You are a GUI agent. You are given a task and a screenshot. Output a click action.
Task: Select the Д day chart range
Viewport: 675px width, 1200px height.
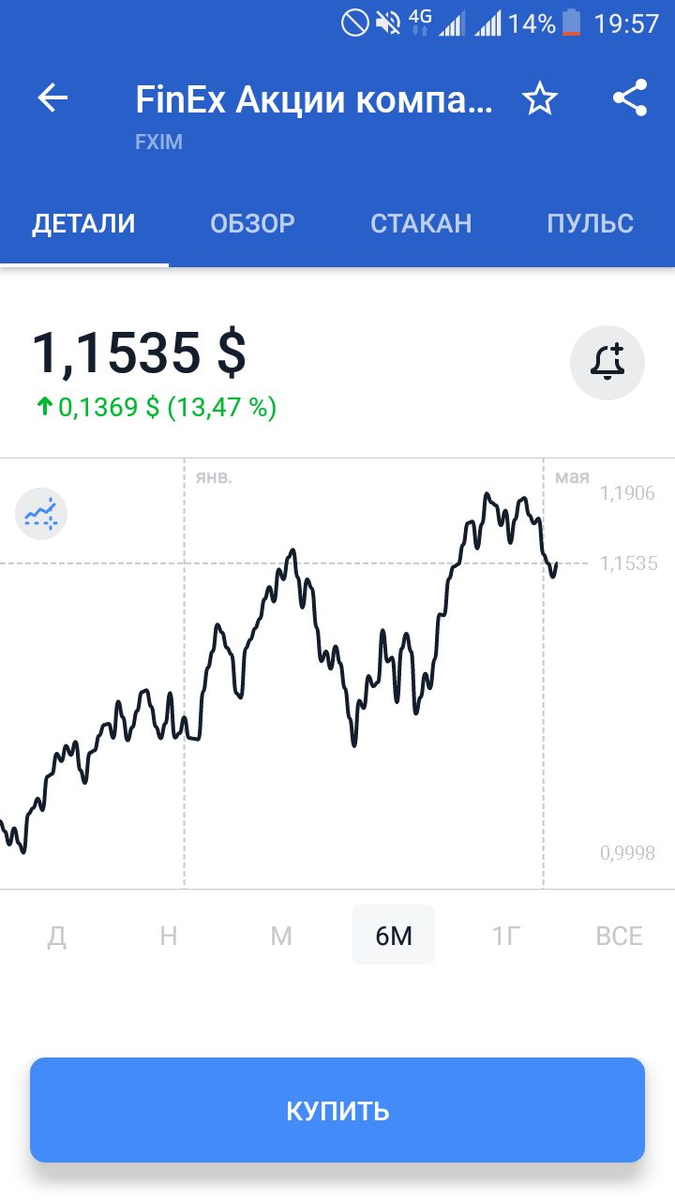tap(57, 936)
